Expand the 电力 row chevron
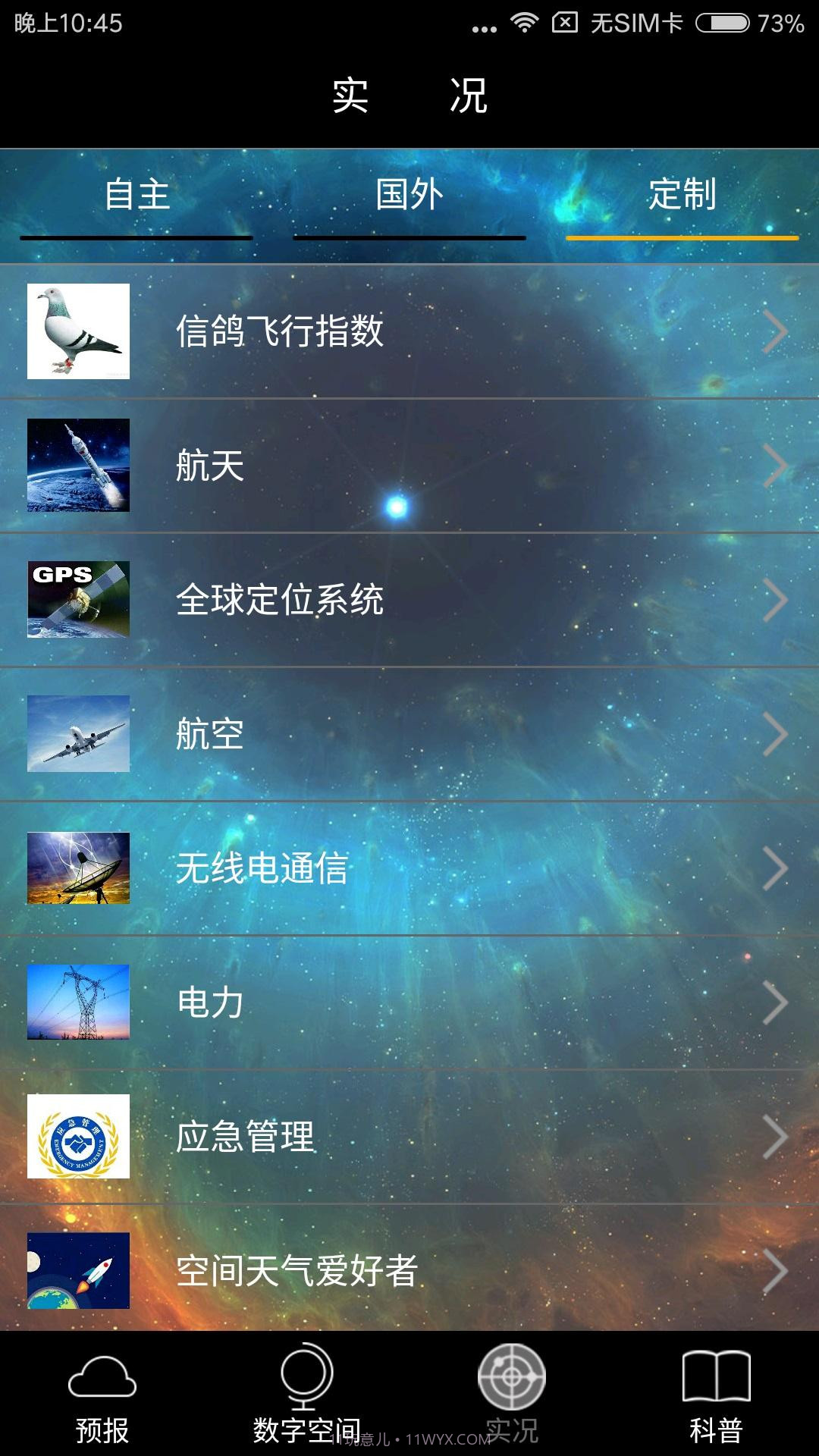The height and width of the screenshot is (1456, 819). [777, 1003]
